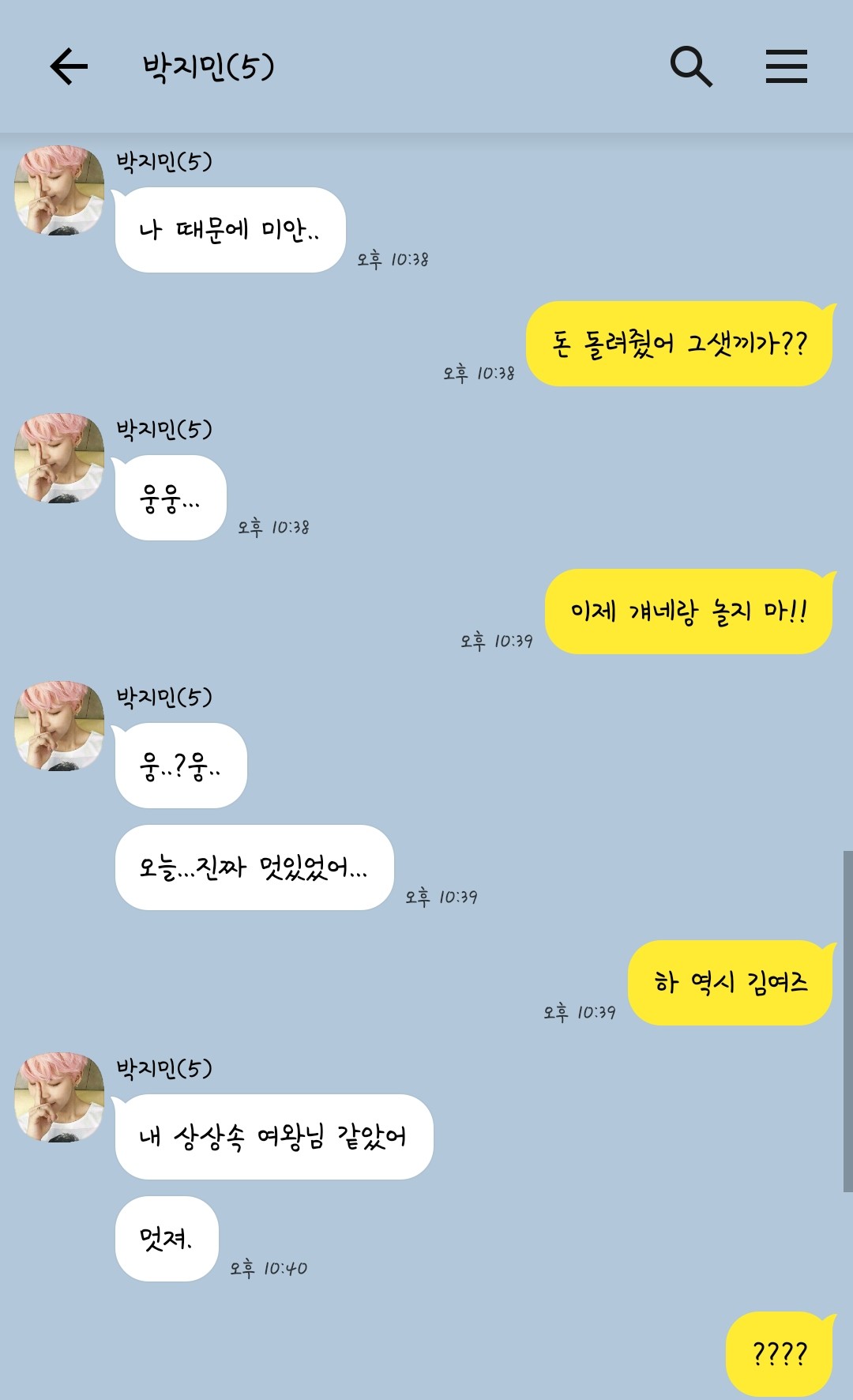The width and height of the screenshot is (853, 1400).
Task: Tap the profile photo next to '웅웅...'
Action: pyautogui.click(x=59, y=458)
